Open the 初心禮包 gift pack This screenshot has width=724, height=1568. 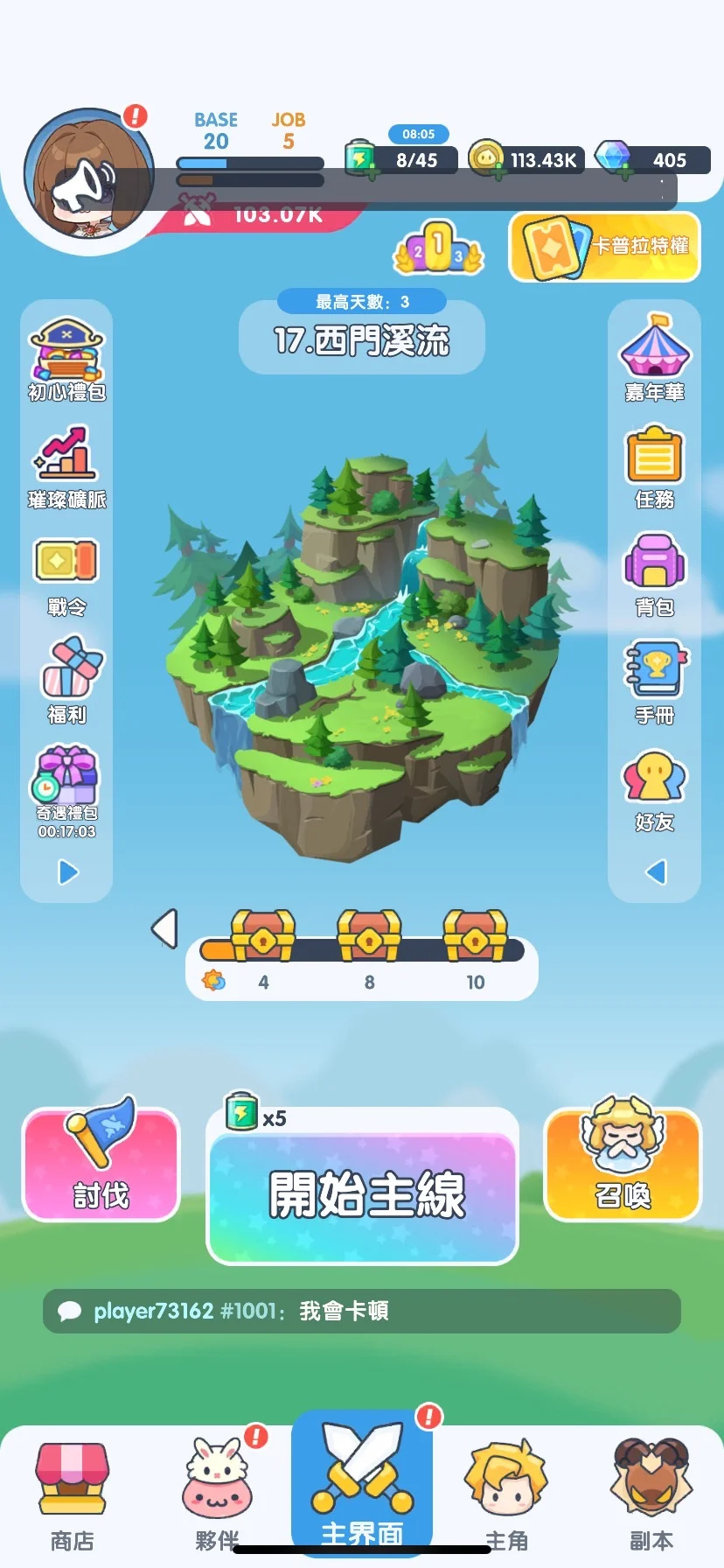coord(66,360)
